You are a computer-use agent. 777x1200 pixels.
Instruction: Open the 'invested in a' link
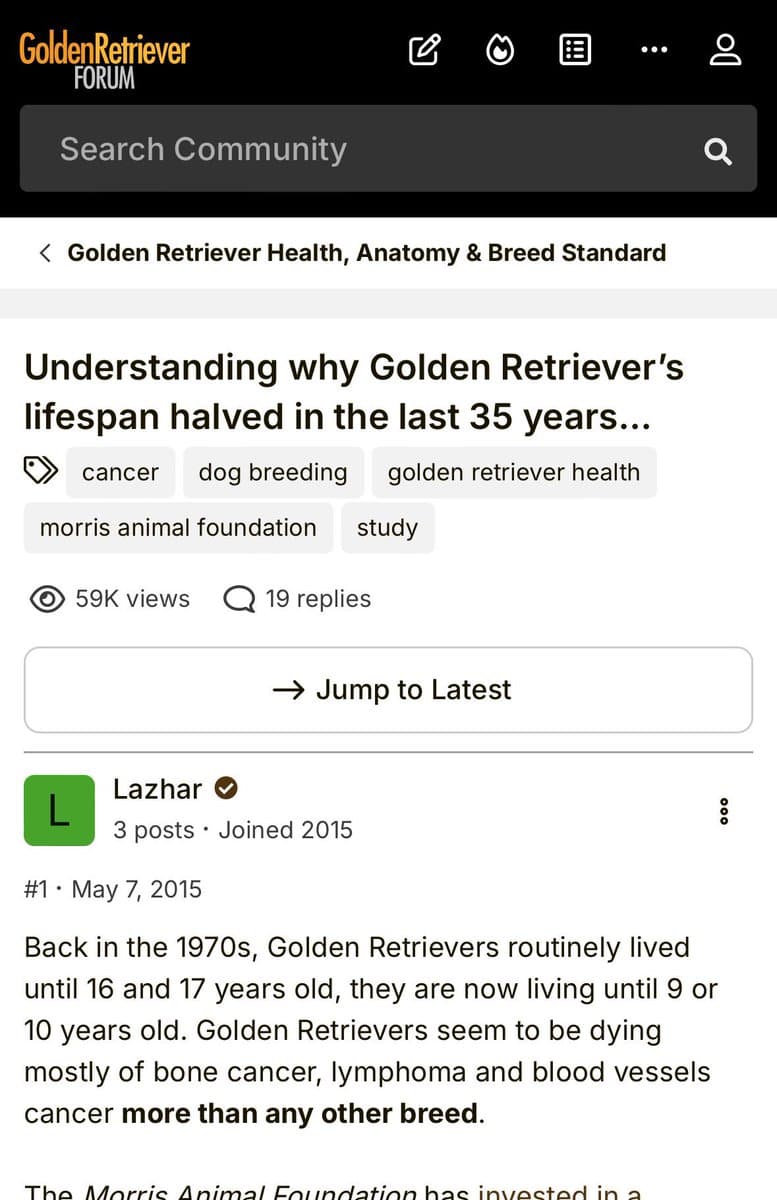coord(560,1192)
